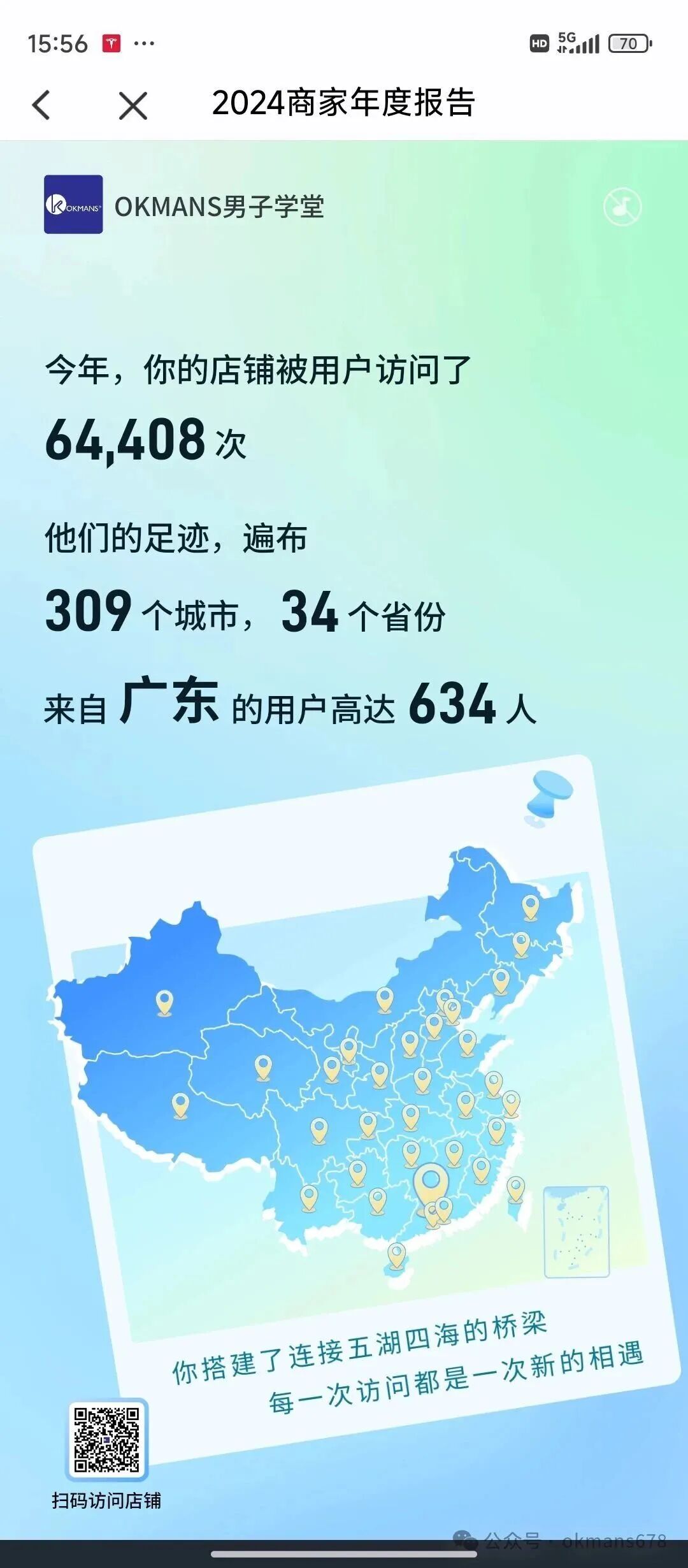Go back using the top-left arrow
688x1568 pixels.
[x=41, y=105]
